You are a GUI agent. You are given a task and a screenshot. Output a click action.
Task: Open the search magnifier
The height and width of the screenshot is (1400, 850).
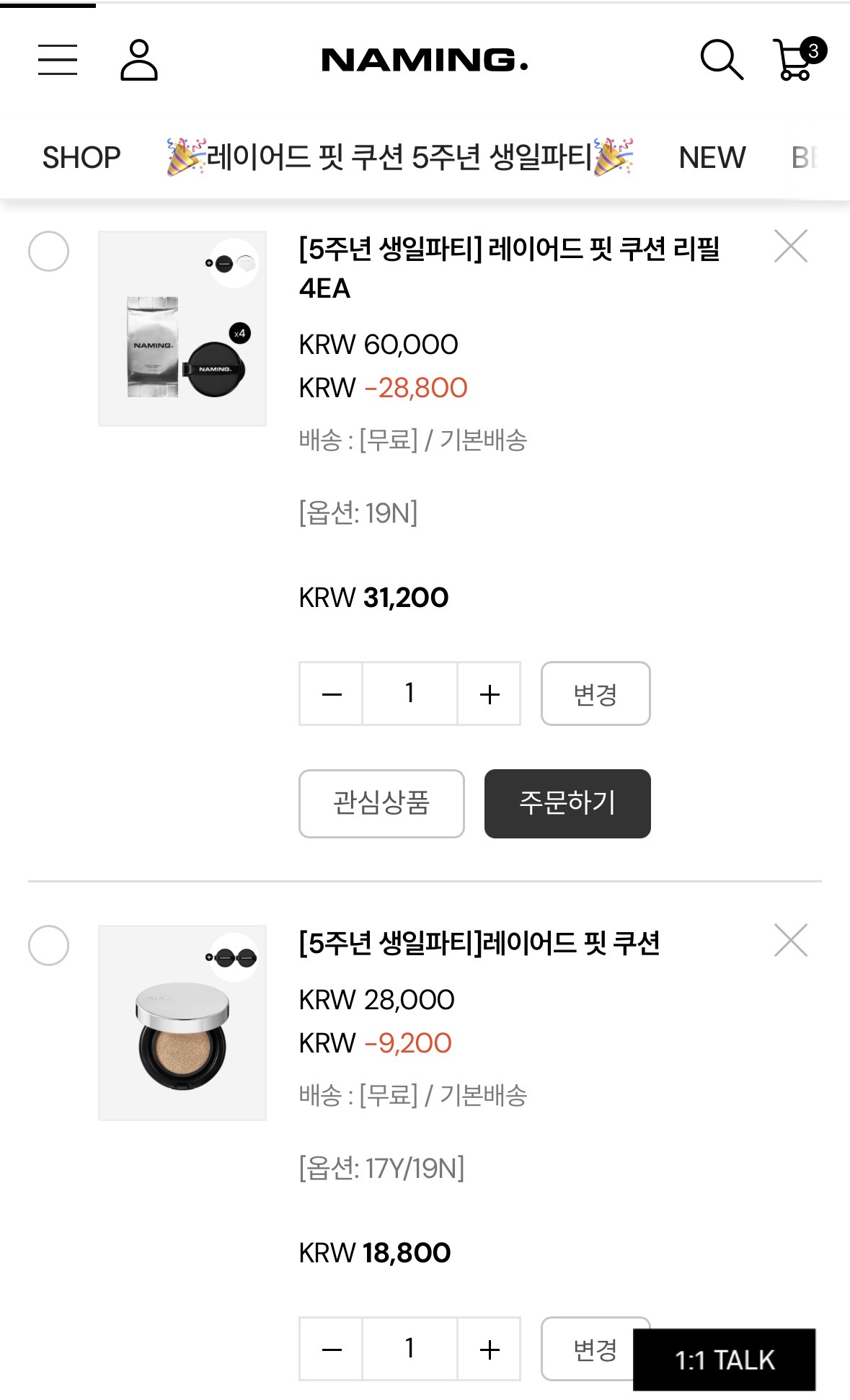point(721,59)
